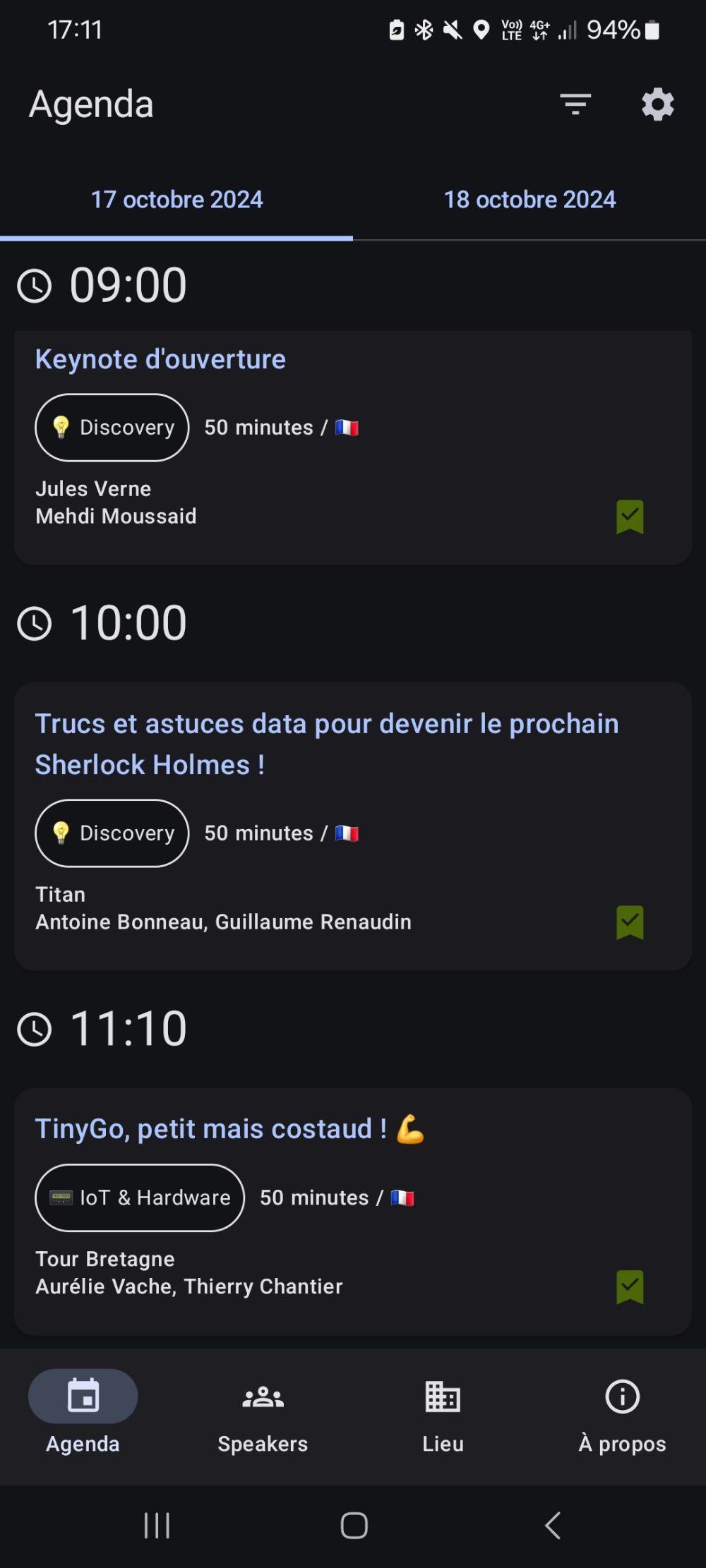Open the Keynote d'ouverture session card

point(353,447)
